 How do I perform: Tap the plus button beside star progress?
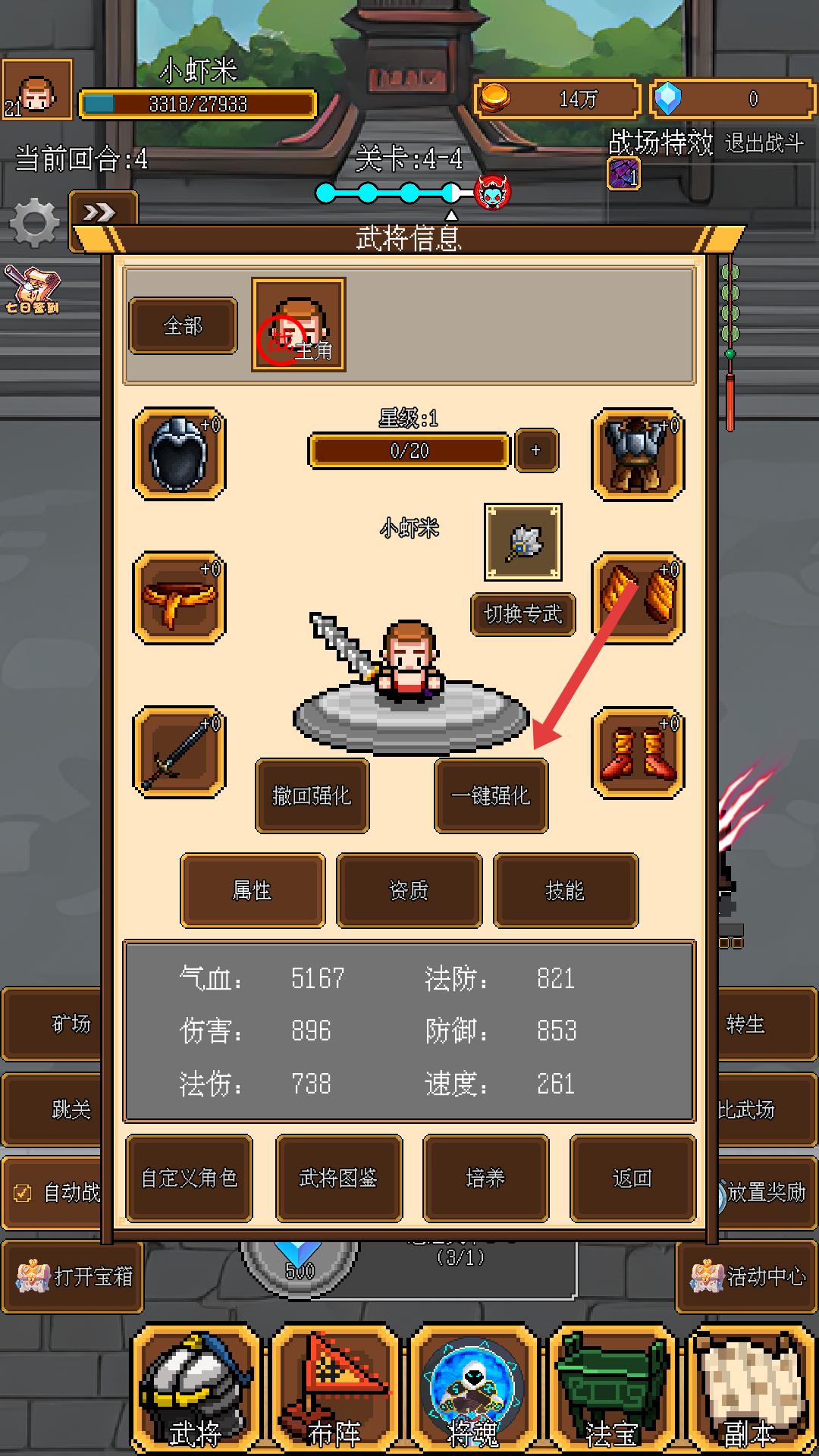point(536,450)
